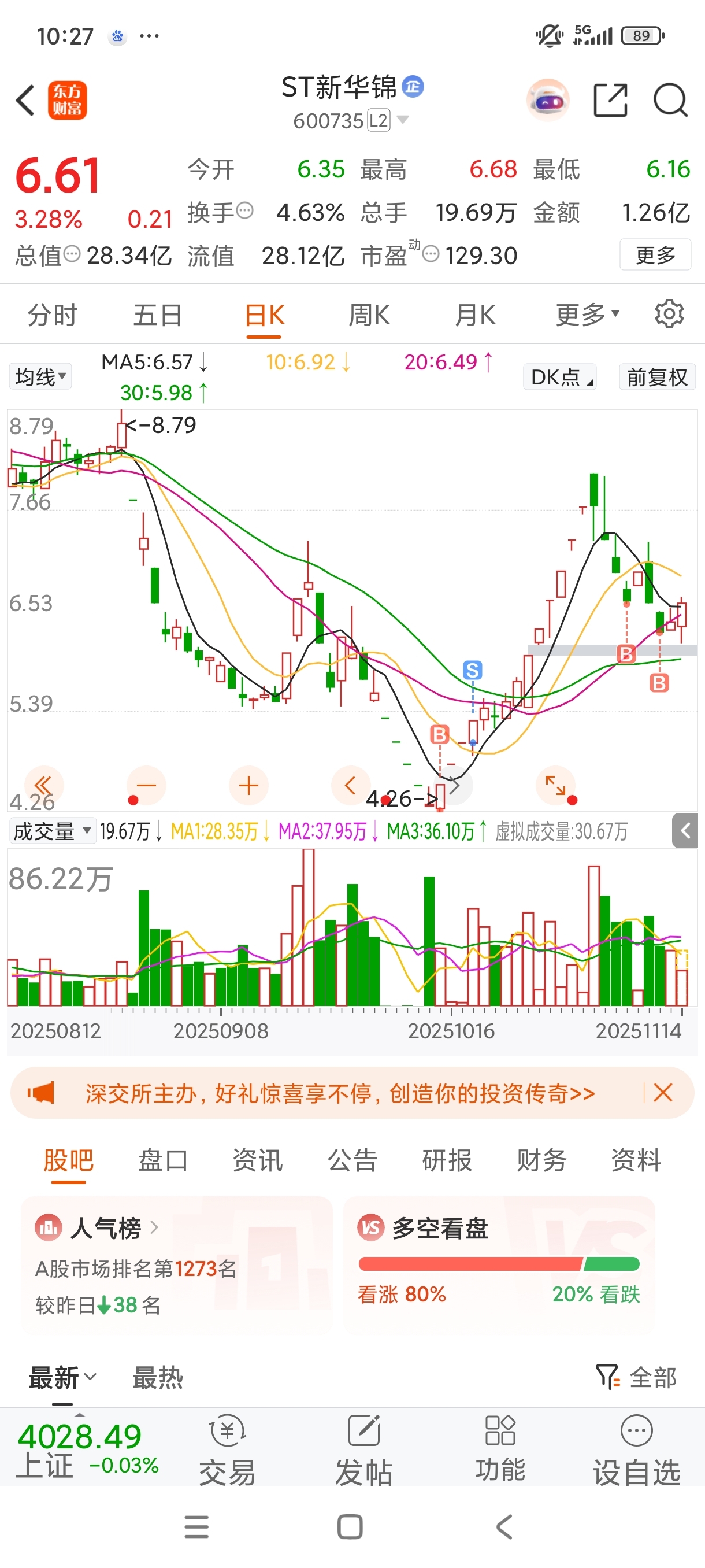
Task: Go back using the top-left arrow
Action: [25, 101]
